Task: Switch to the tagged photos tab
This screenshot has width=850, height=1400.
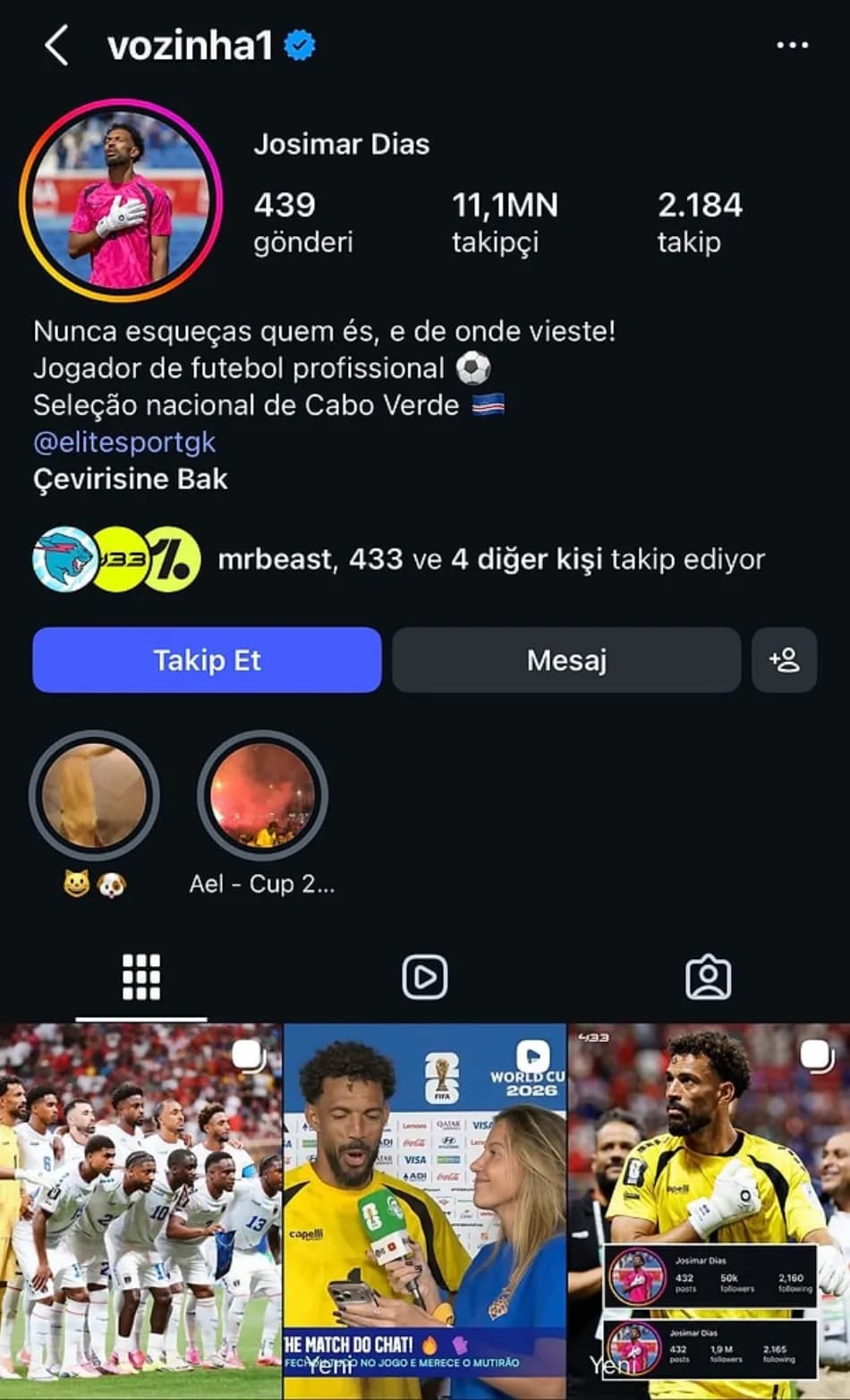Action: 709,977
